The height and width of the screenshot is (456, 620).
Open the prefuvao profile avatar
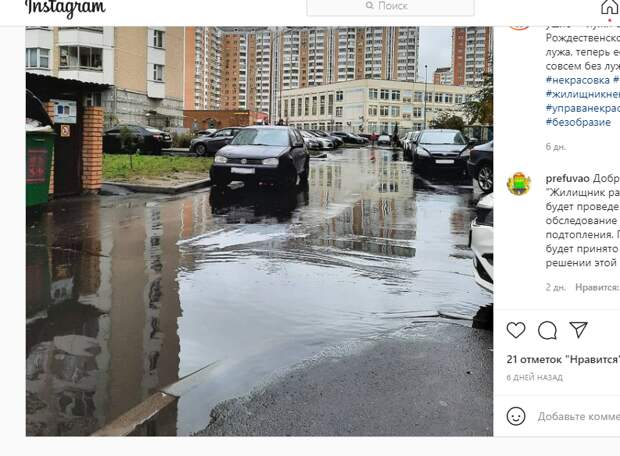click(519, 183)
